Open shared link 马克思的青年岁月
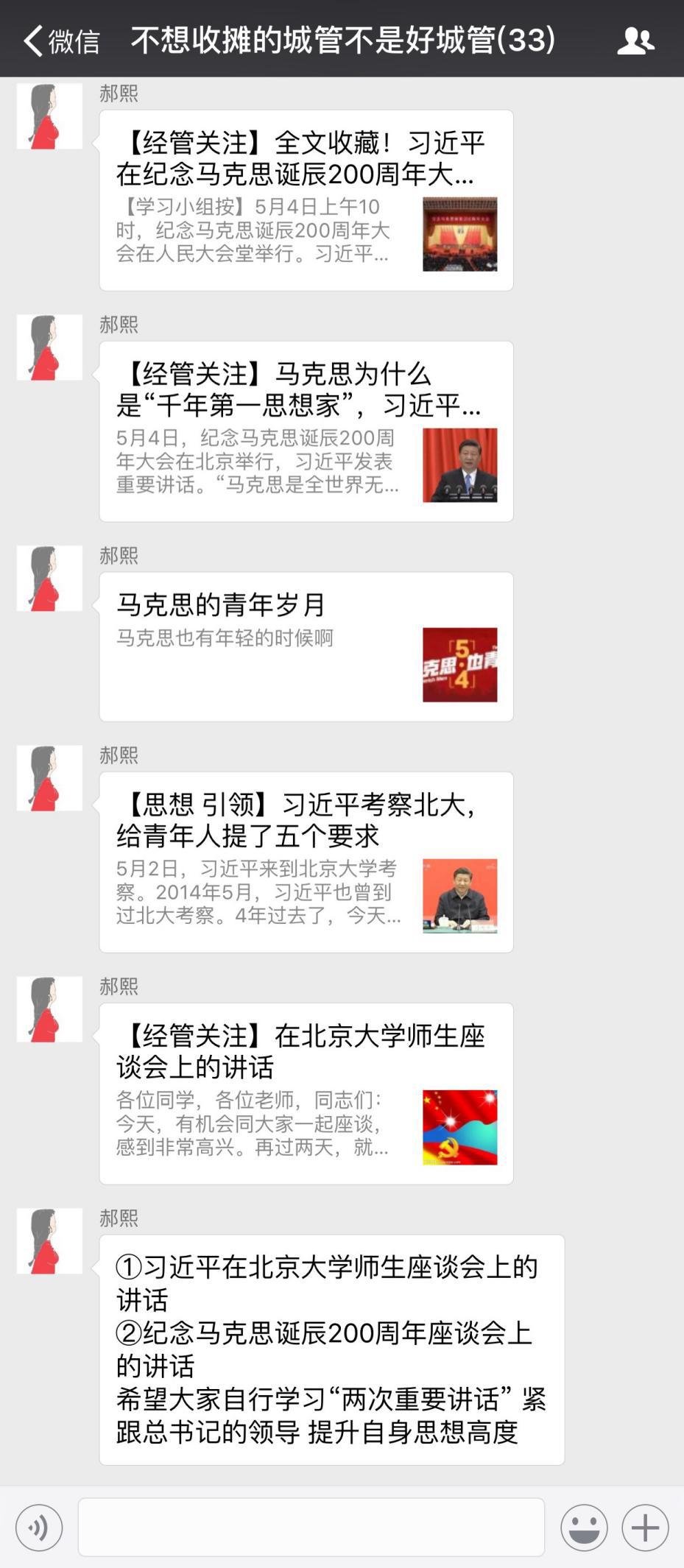684x1568 pixels. click(306, 646)
